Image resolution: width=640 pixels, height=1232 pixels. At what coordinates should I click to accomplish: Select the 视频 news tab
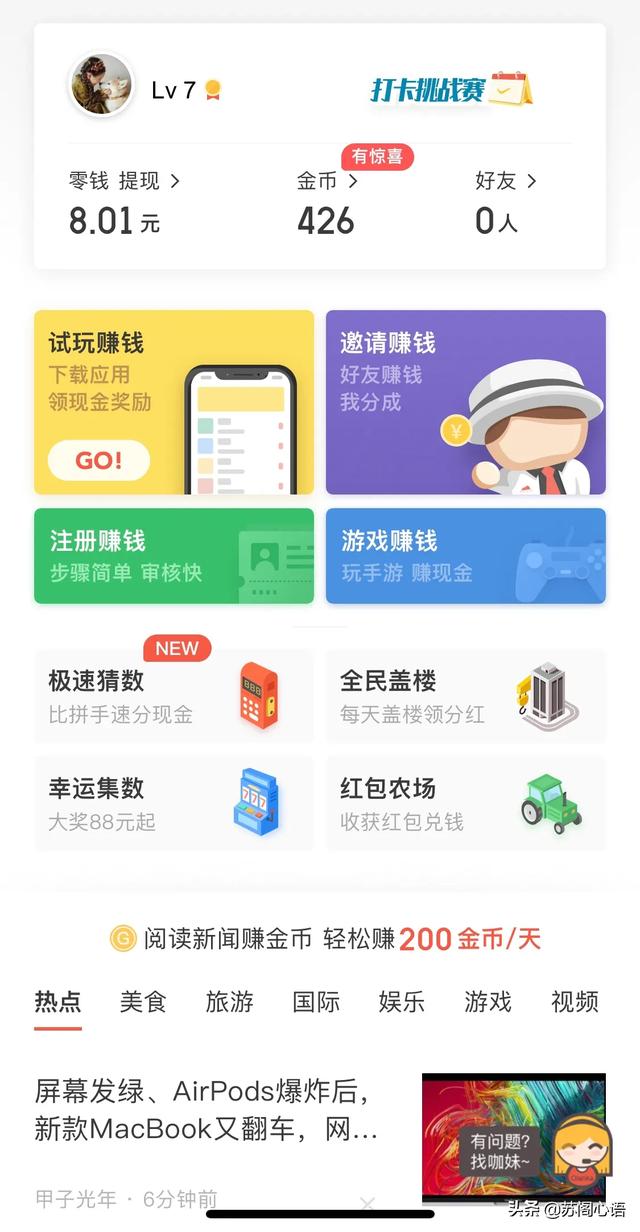tap(575, 1001)
